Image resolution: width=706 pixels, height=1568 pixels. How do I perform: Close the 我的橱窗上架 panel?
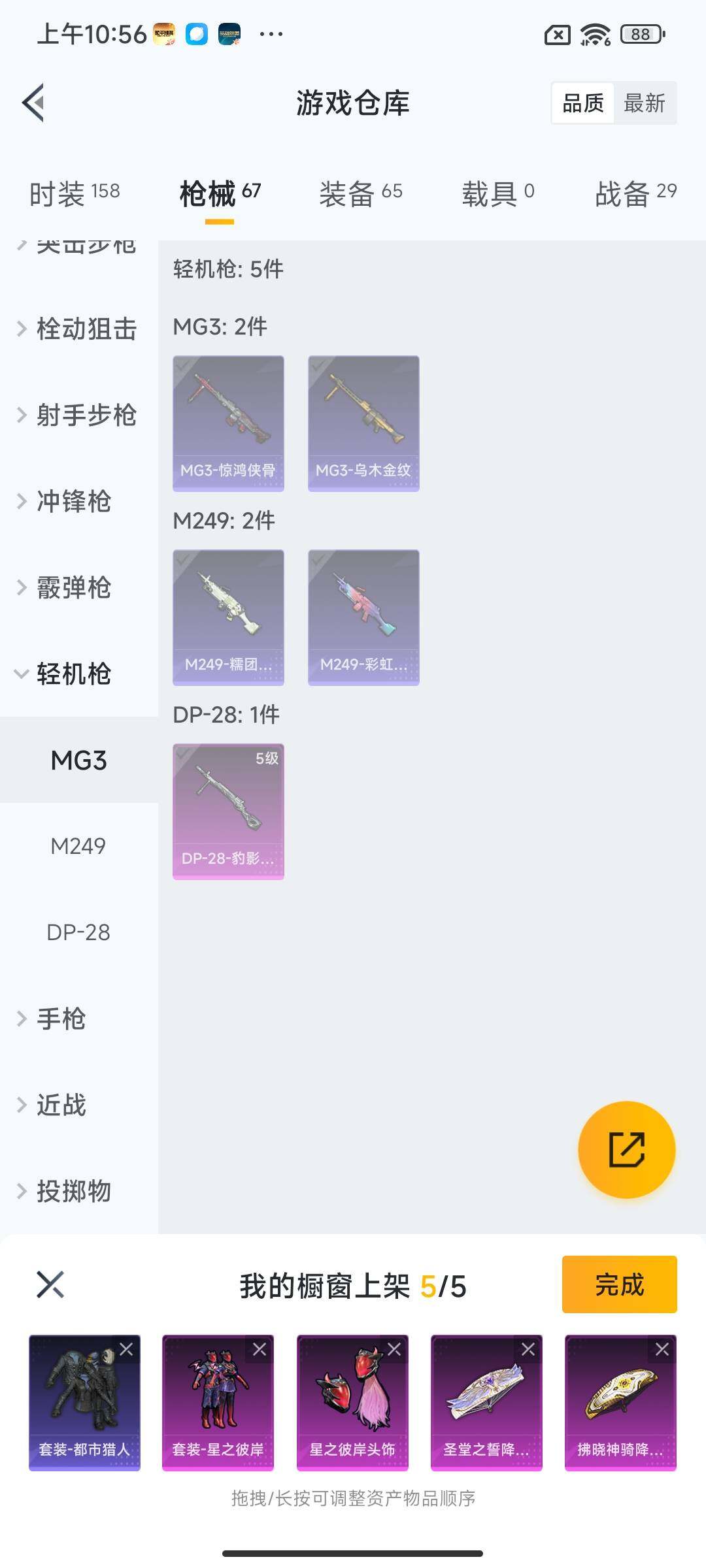(50, 1284)
